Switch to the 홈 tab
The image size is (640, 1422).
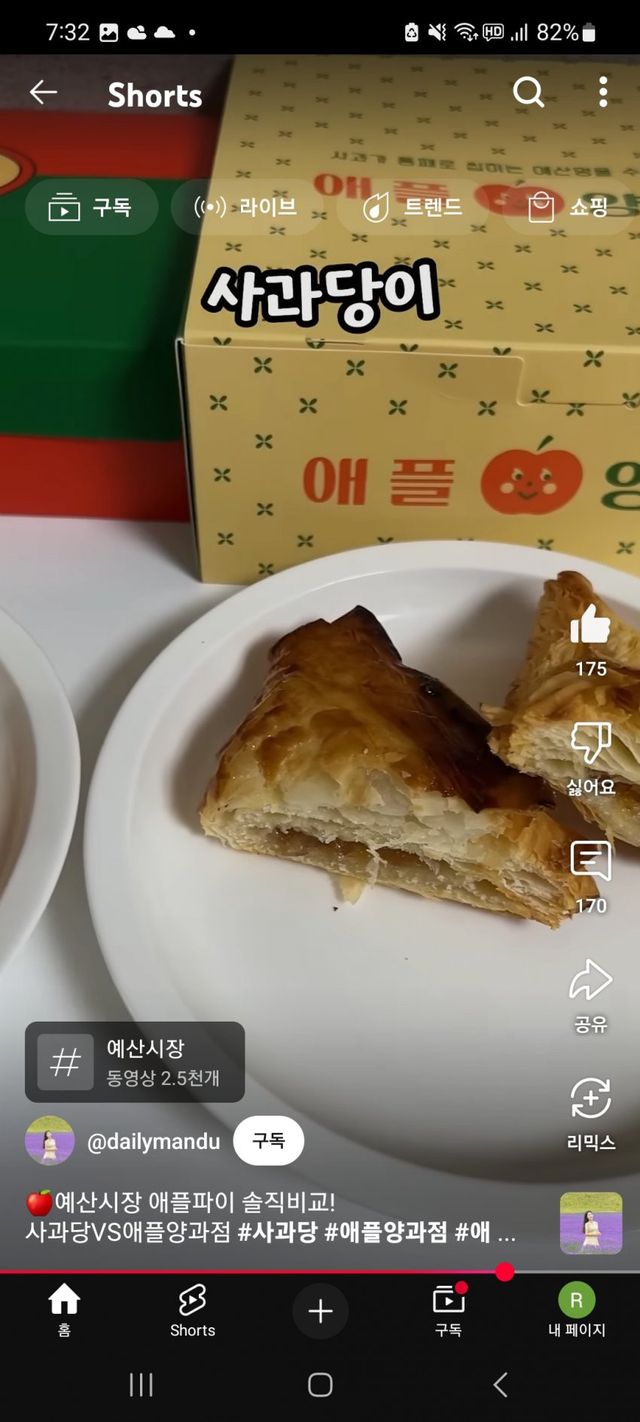(x=64, y=1310)
